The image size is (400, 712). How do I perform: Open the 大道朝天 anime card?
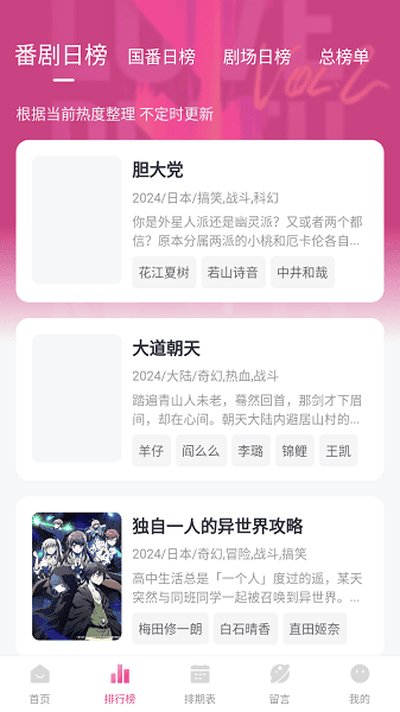click(x=200, y=399)
